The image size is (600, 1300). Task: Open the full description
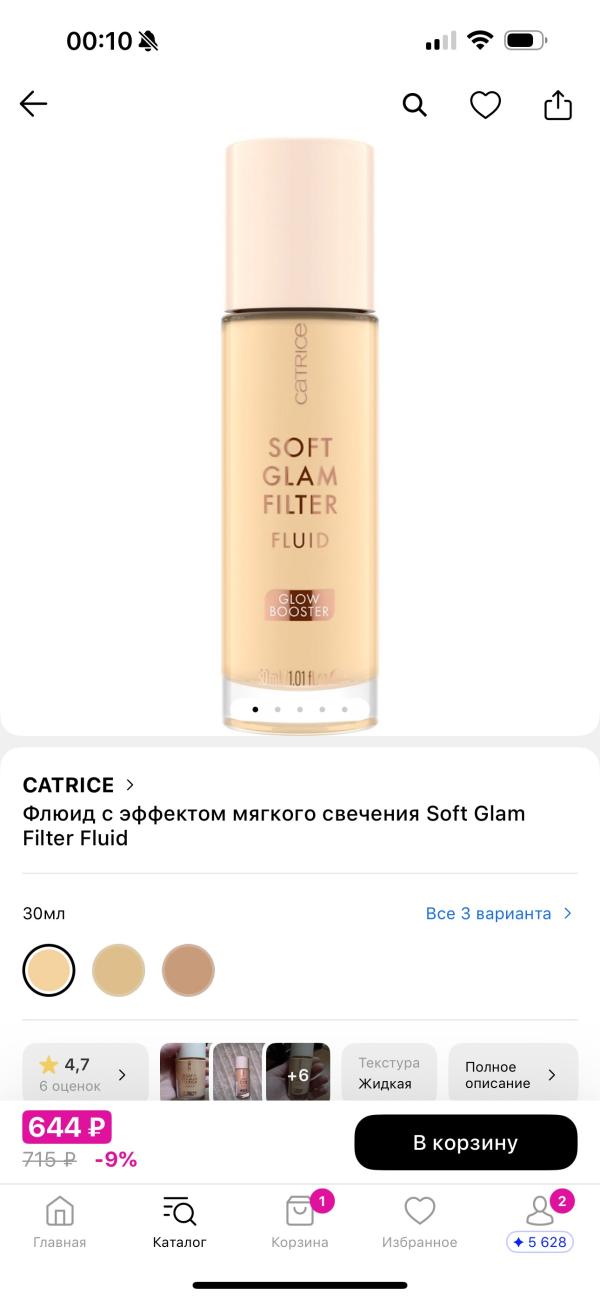(512, 1074)
